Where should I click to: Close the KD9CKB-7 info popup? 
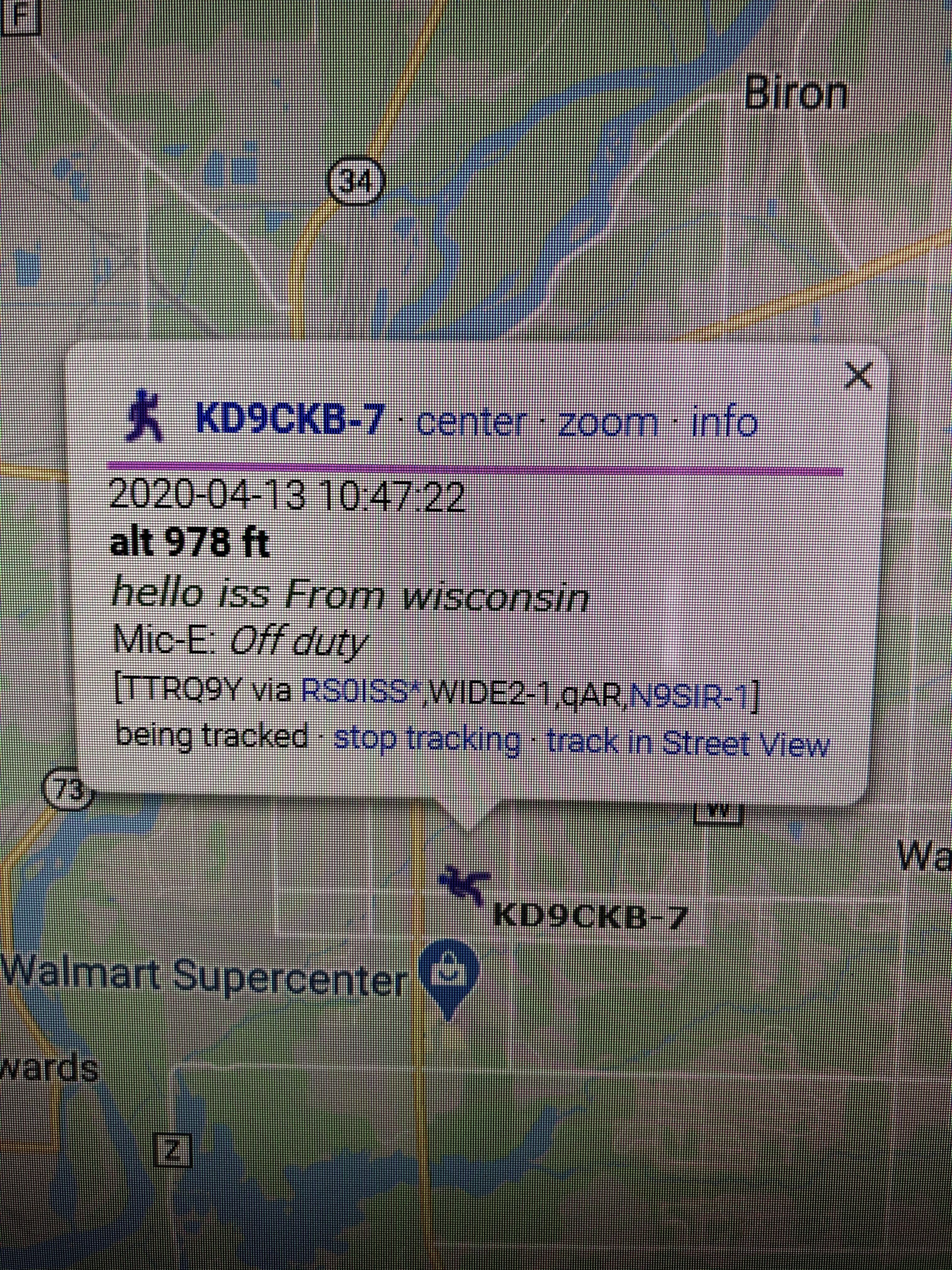(859, 376)
